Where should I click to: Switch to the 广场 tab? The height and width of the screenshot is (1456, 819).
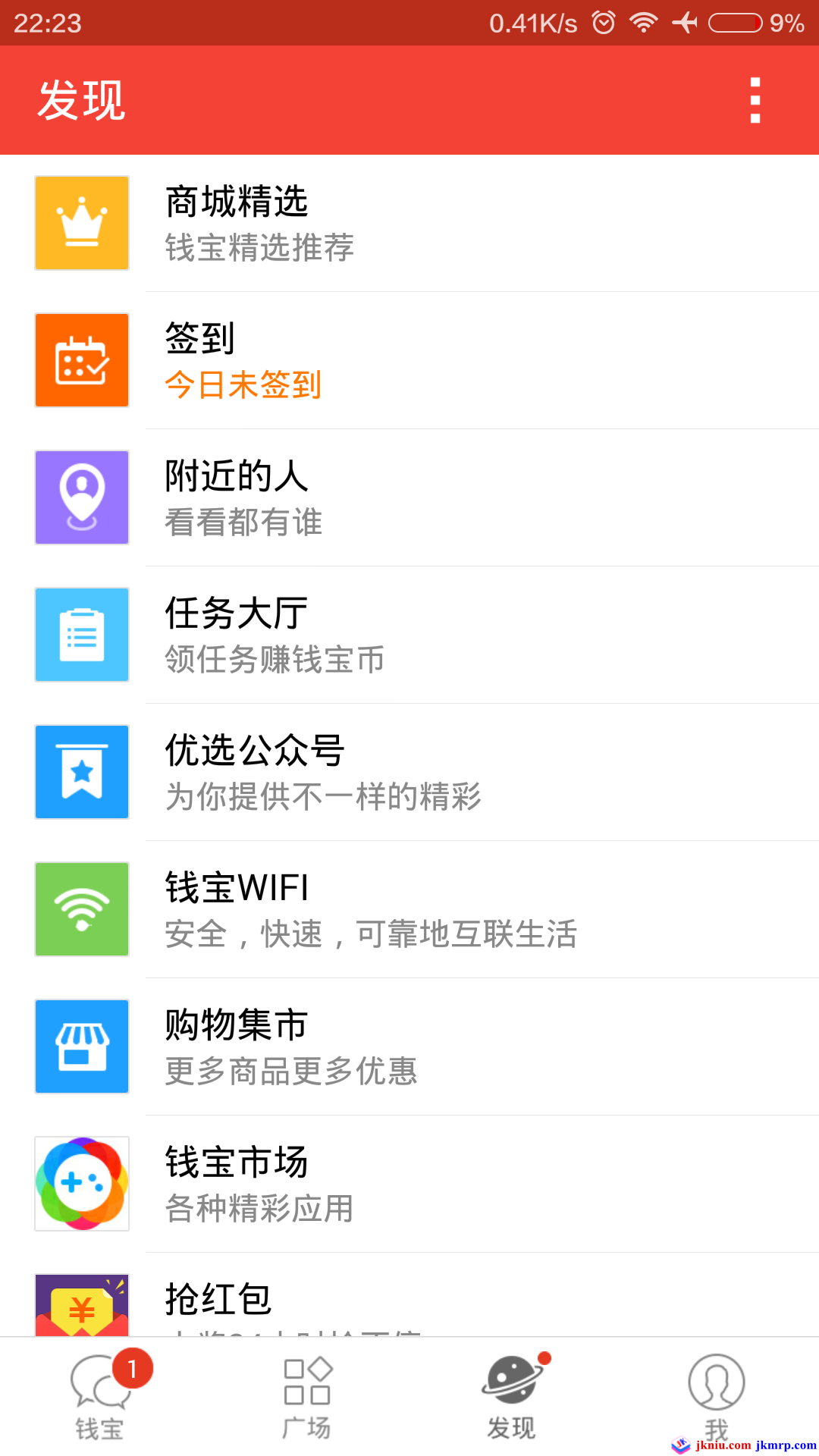[x=307, y=1397]
